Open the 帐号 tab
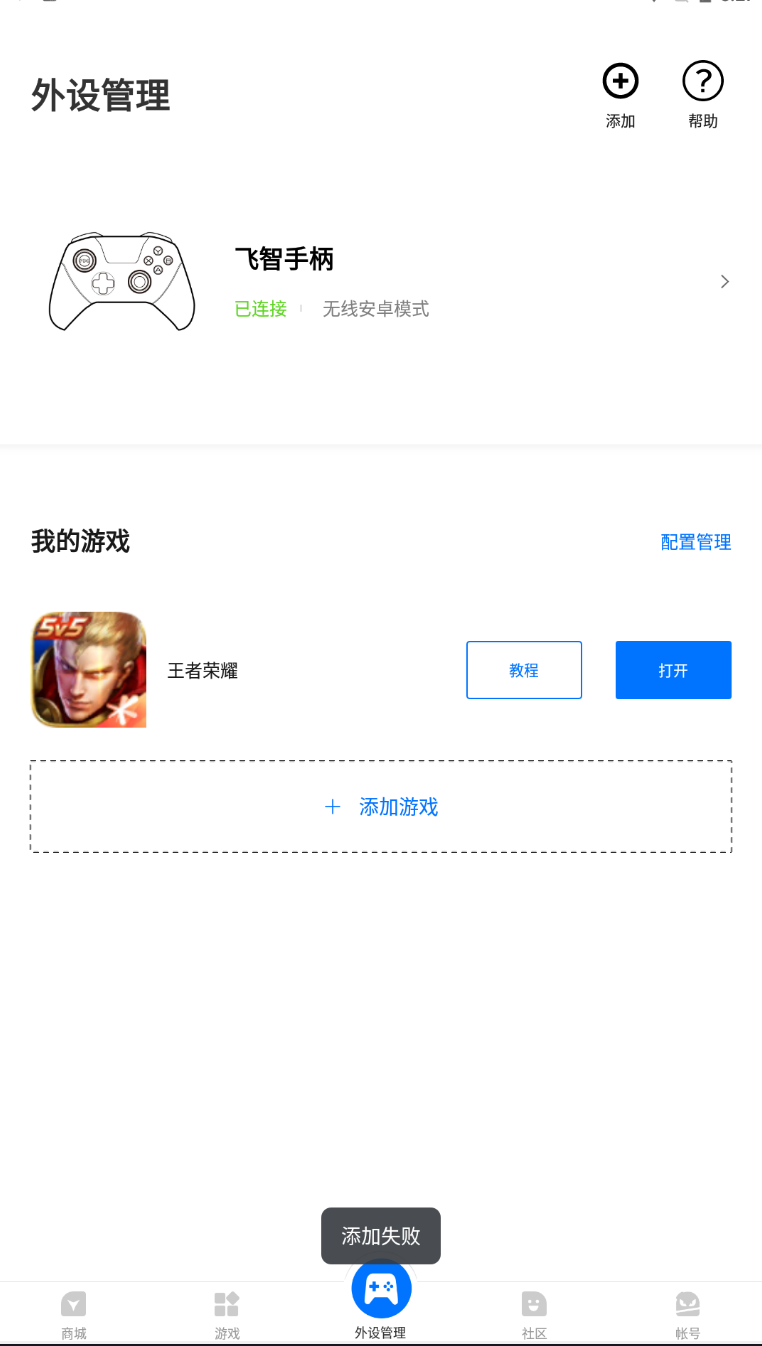Screen dimensions: 762x1346 point(687,1312)
